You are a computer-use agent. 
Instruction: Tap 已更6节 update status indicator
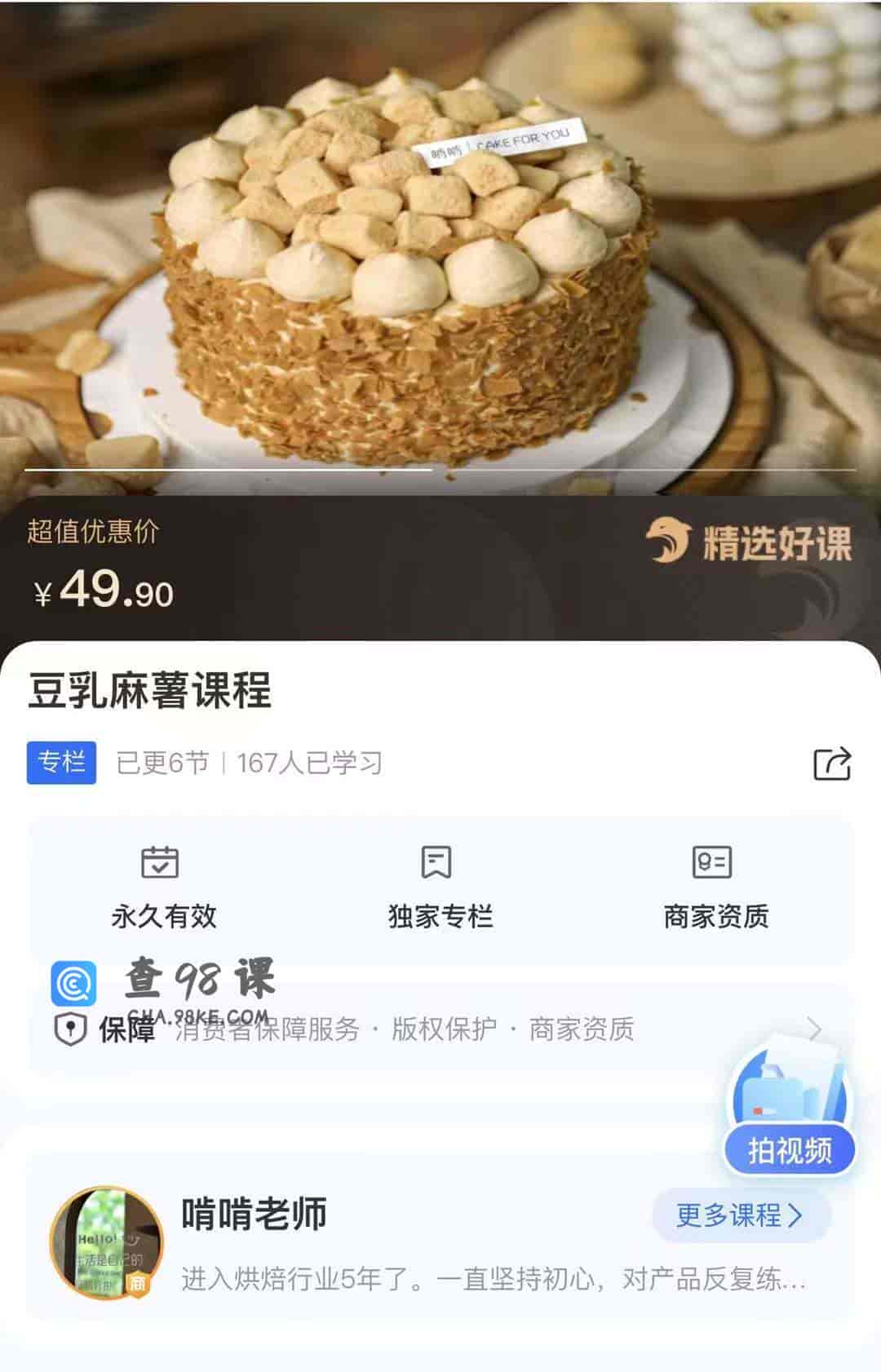click(x=165, y=763)
